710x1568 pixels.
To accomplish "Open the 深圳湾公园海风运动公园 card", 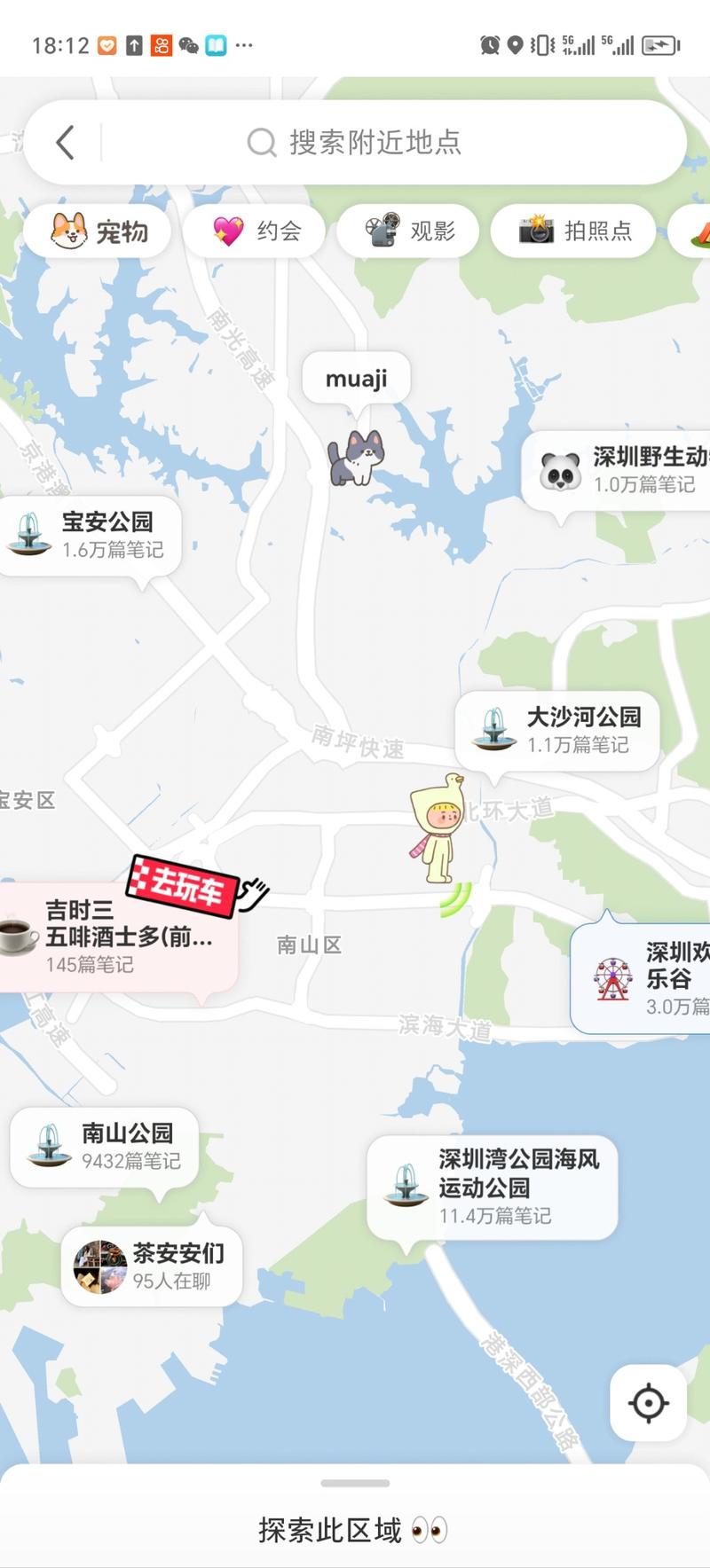I will [493, 1187].
